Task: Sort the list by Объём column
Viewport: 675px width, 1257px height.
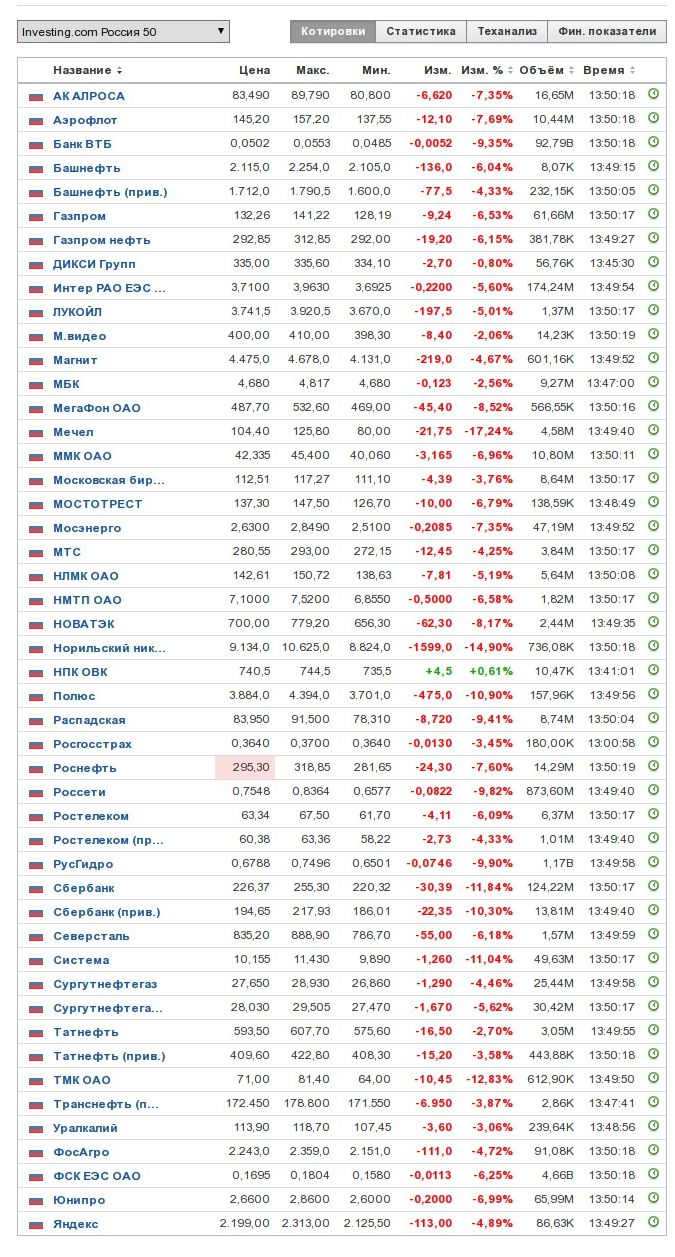Action: pos(547,71)
